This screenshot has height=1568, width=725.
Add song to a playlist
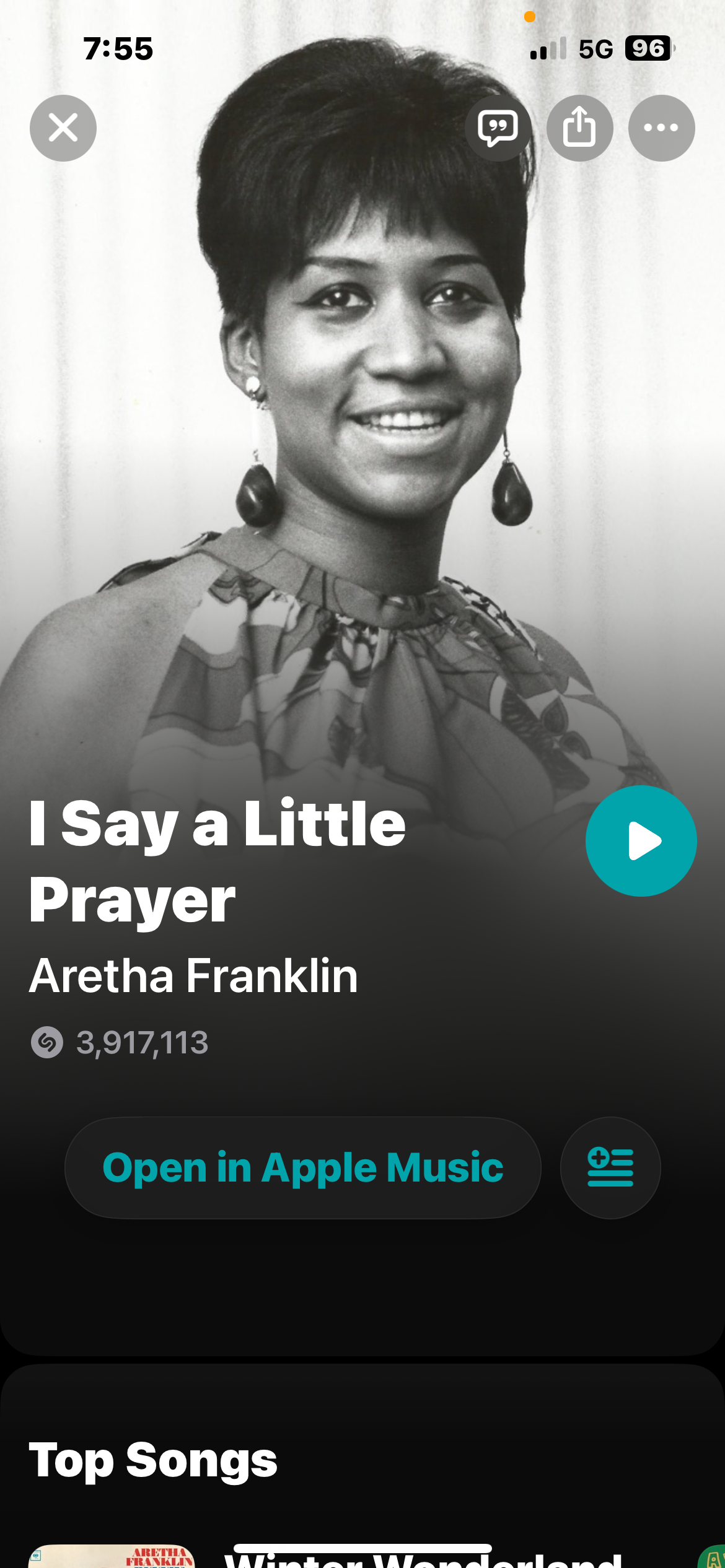point(610,1168)
